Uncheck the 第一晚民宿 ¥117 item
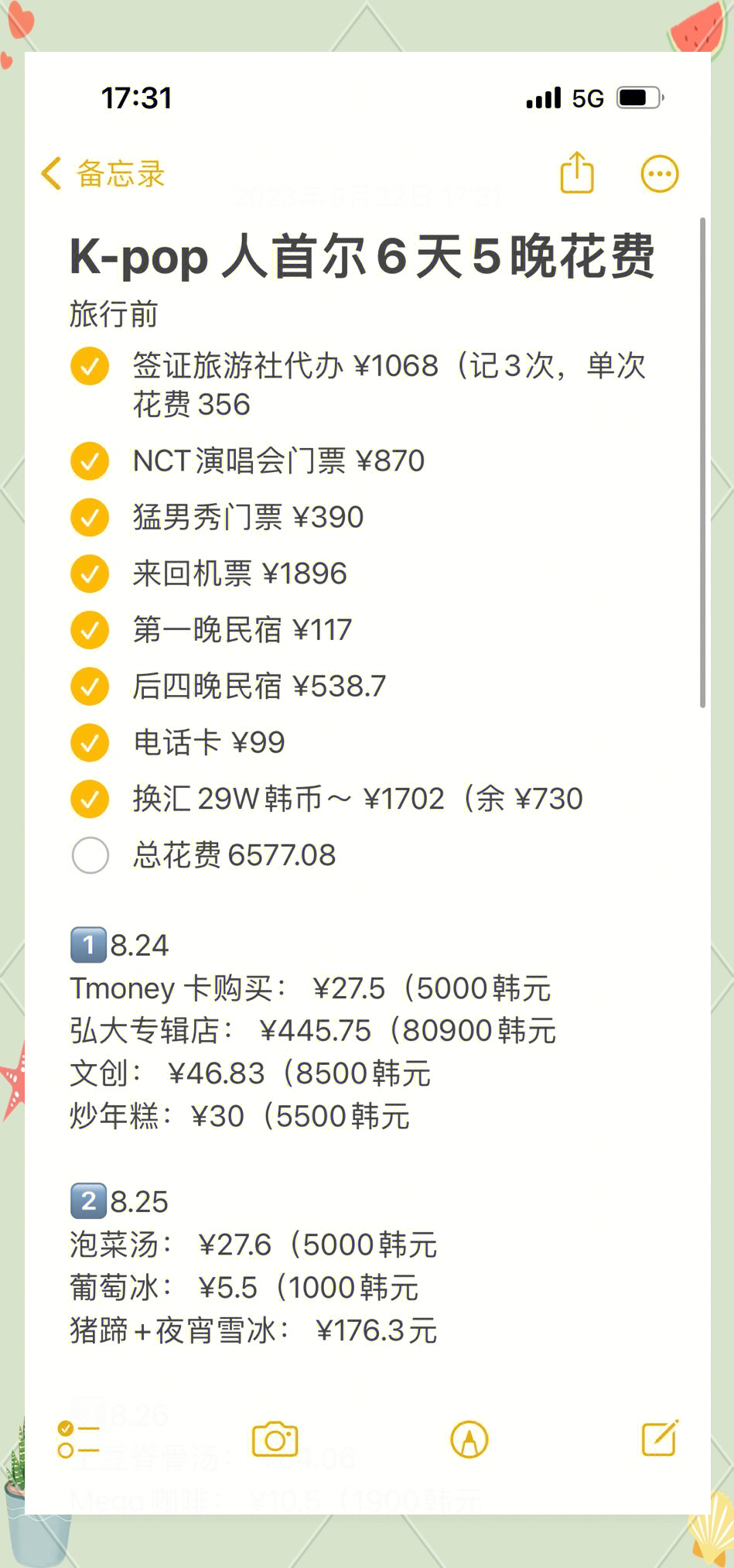 click(x=89, y=630)
